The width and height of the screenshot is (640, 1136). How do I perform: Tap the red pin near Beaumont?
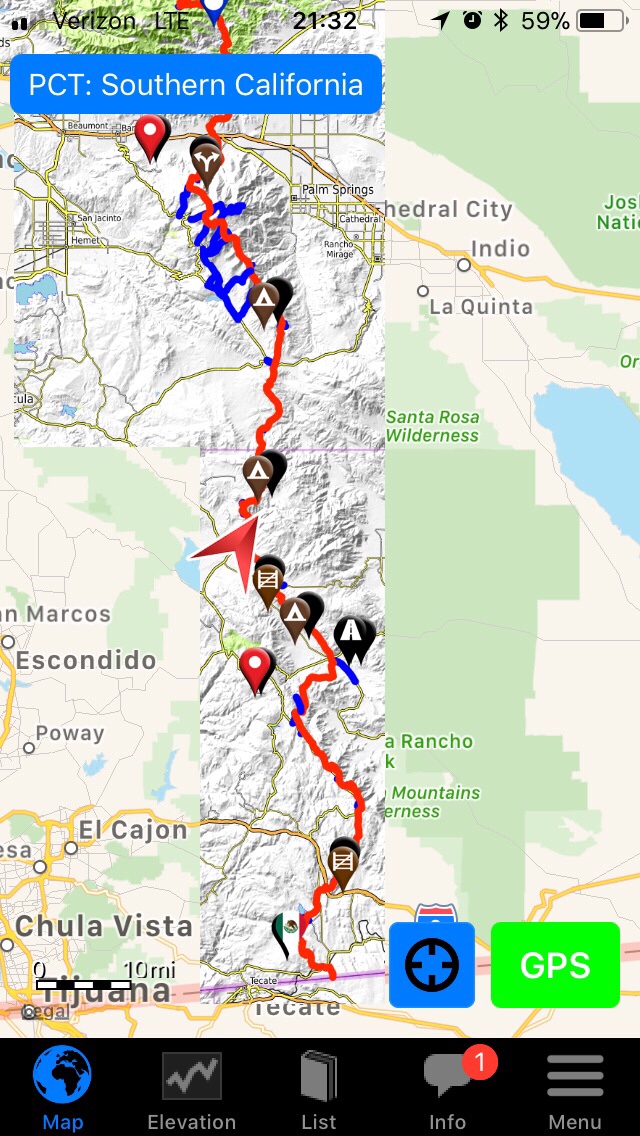(x=152, y=135)
